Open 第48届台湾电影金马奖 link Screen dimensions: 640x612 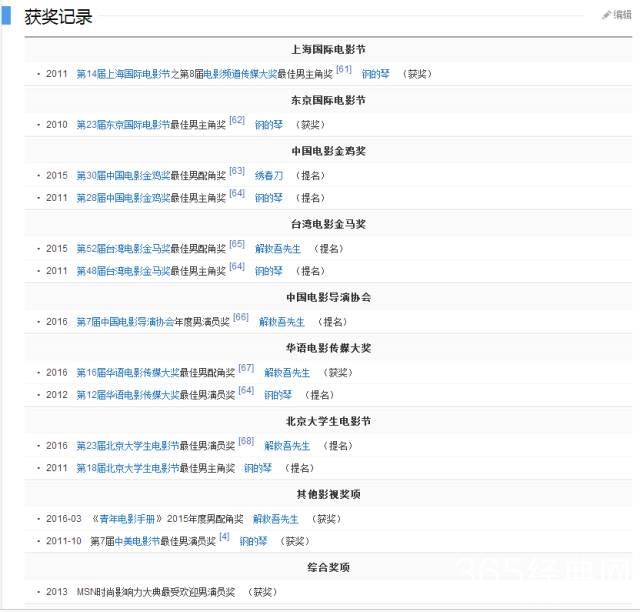point(123,271)
